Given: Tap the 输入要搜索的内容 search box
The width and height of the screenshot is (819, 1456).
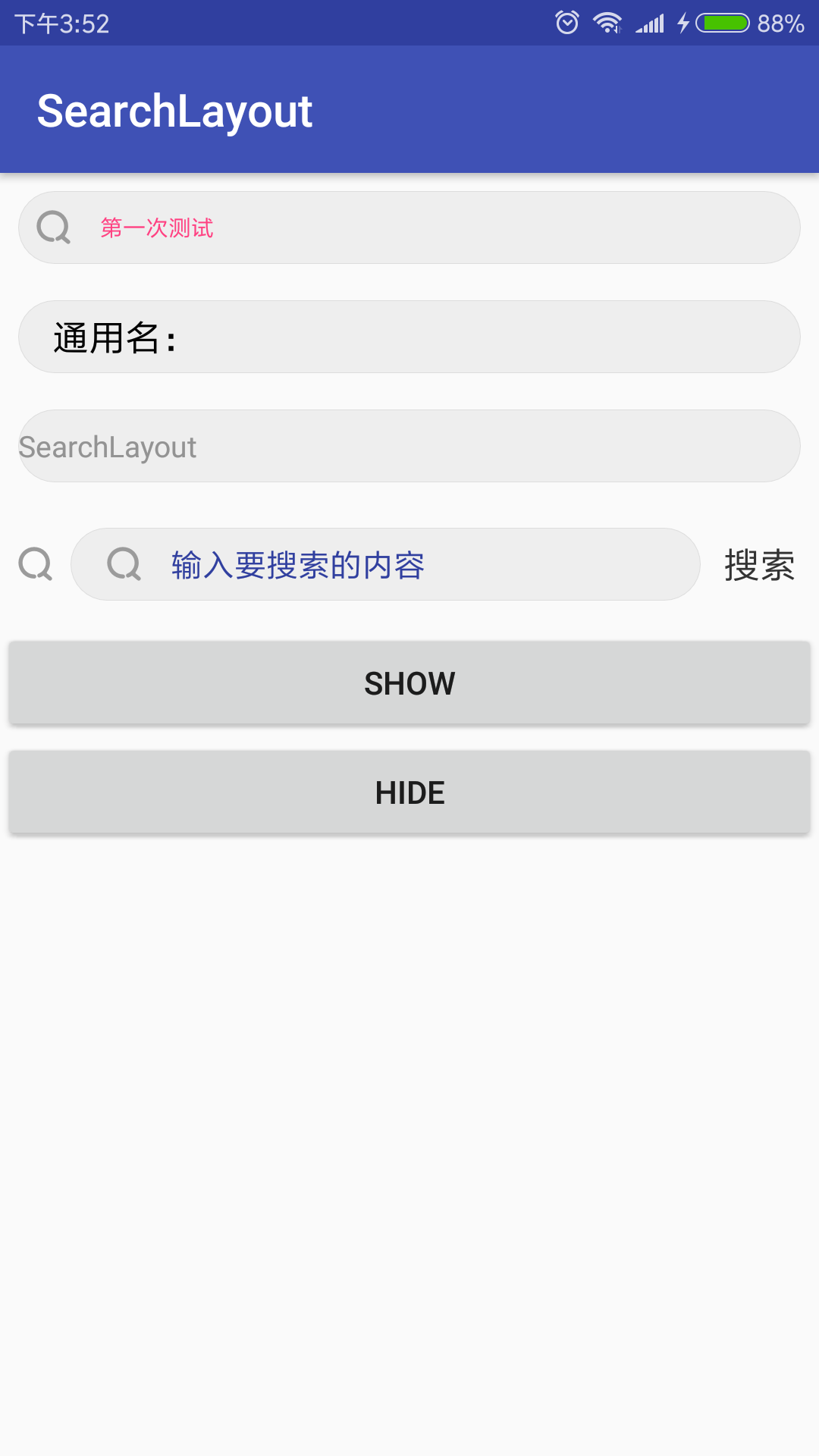Looking at the screenshot, I should tap(385, 564).
